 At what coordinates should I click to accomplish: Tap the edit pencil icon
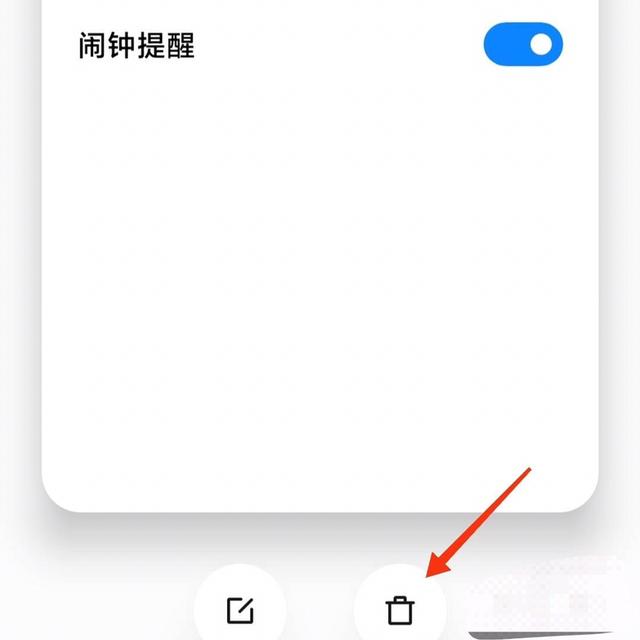pyautogui.click(x=240, y=609)
